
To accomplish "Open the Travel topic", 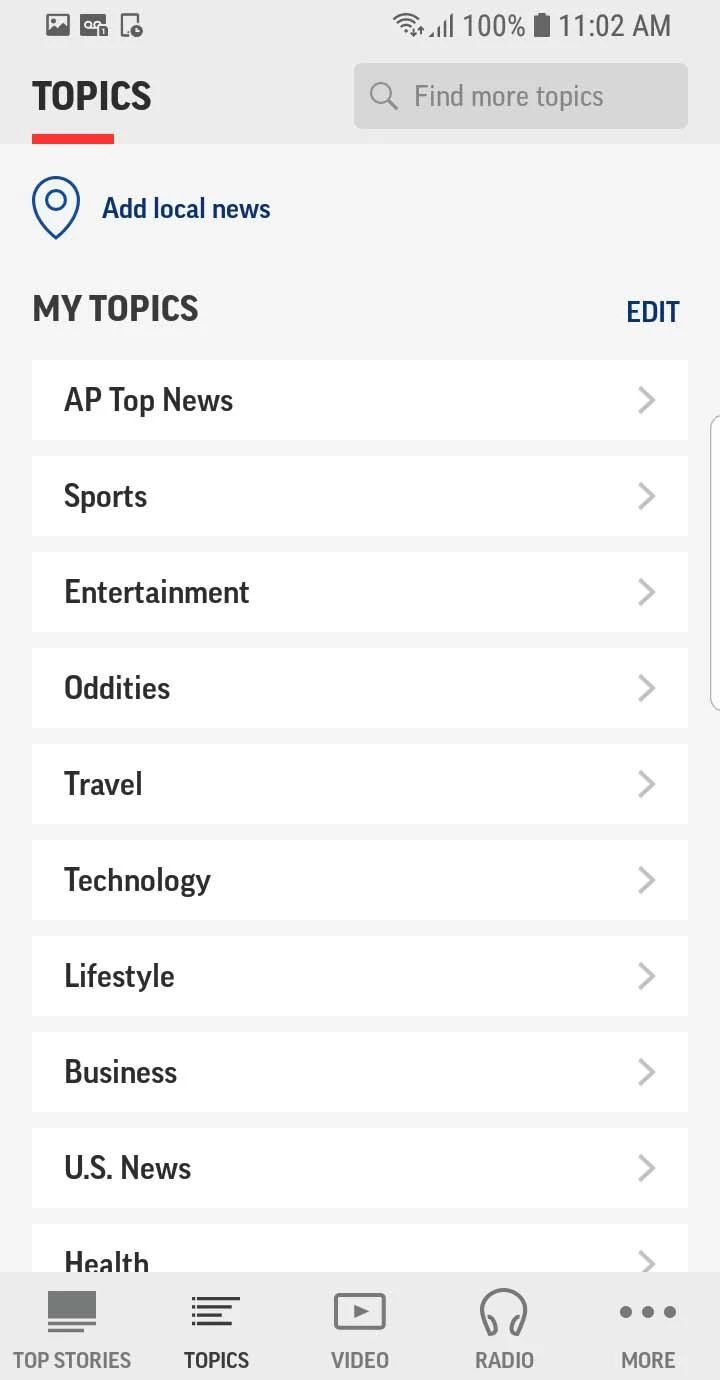I will (x=360, y=784).
